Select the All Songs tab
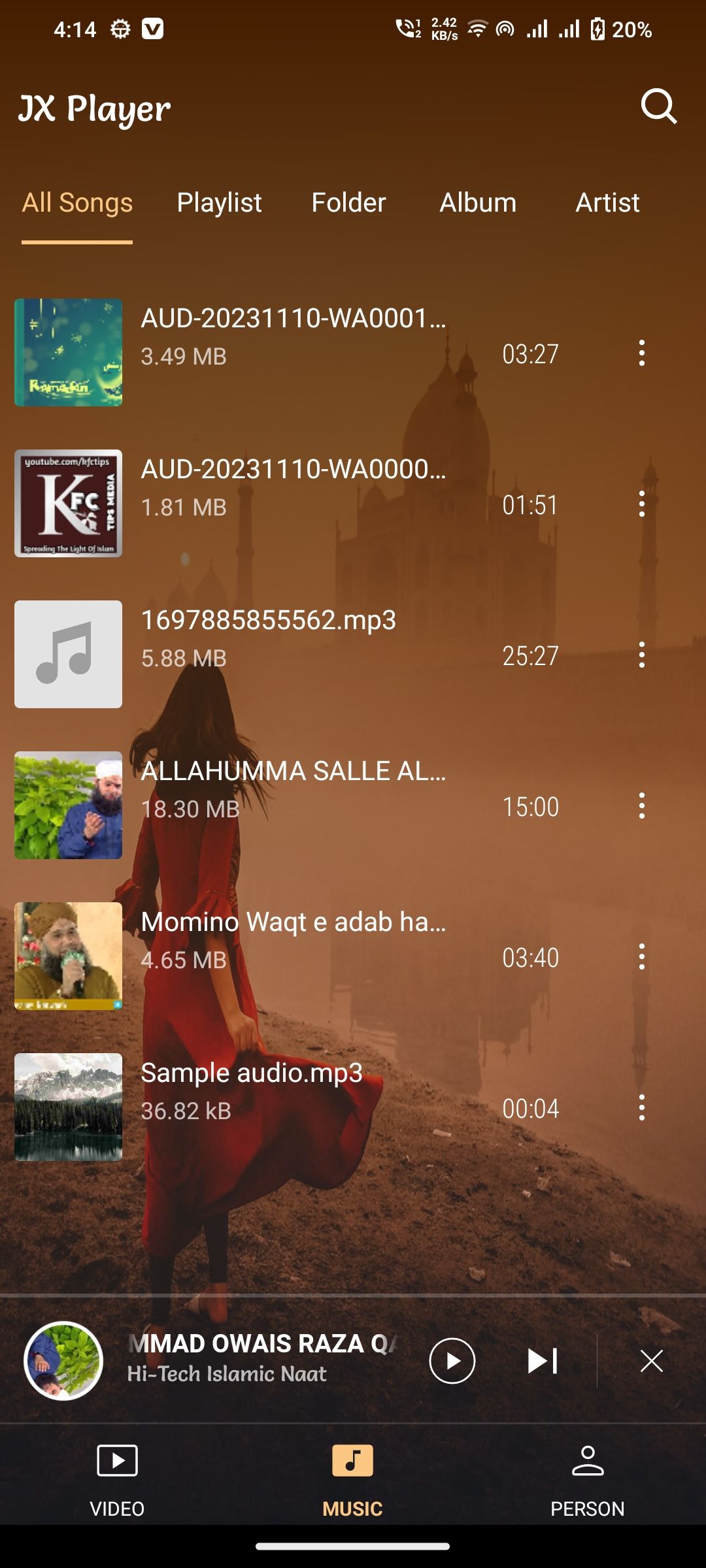 coord(77,203)
